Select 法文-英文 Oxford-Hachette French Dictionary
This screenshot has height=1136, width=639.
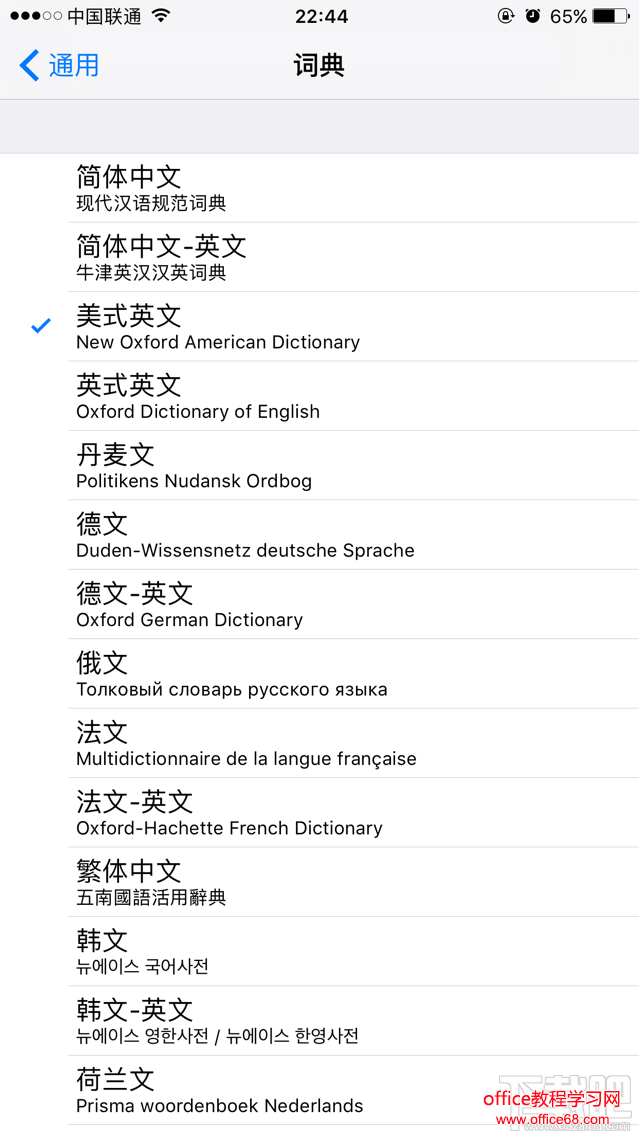(x=320, y=812)
